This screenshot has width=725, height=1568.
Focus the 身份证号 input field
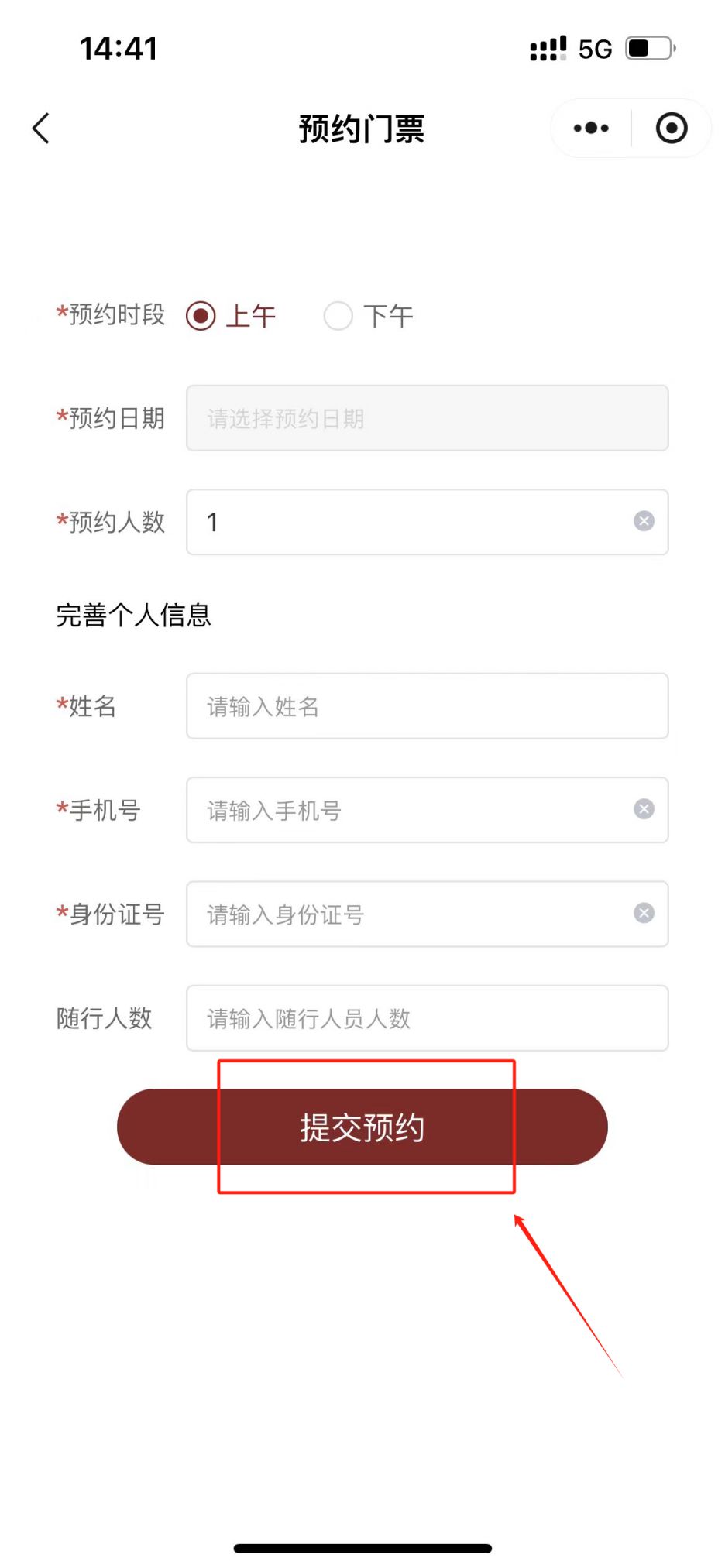click(x=428, y=914)
